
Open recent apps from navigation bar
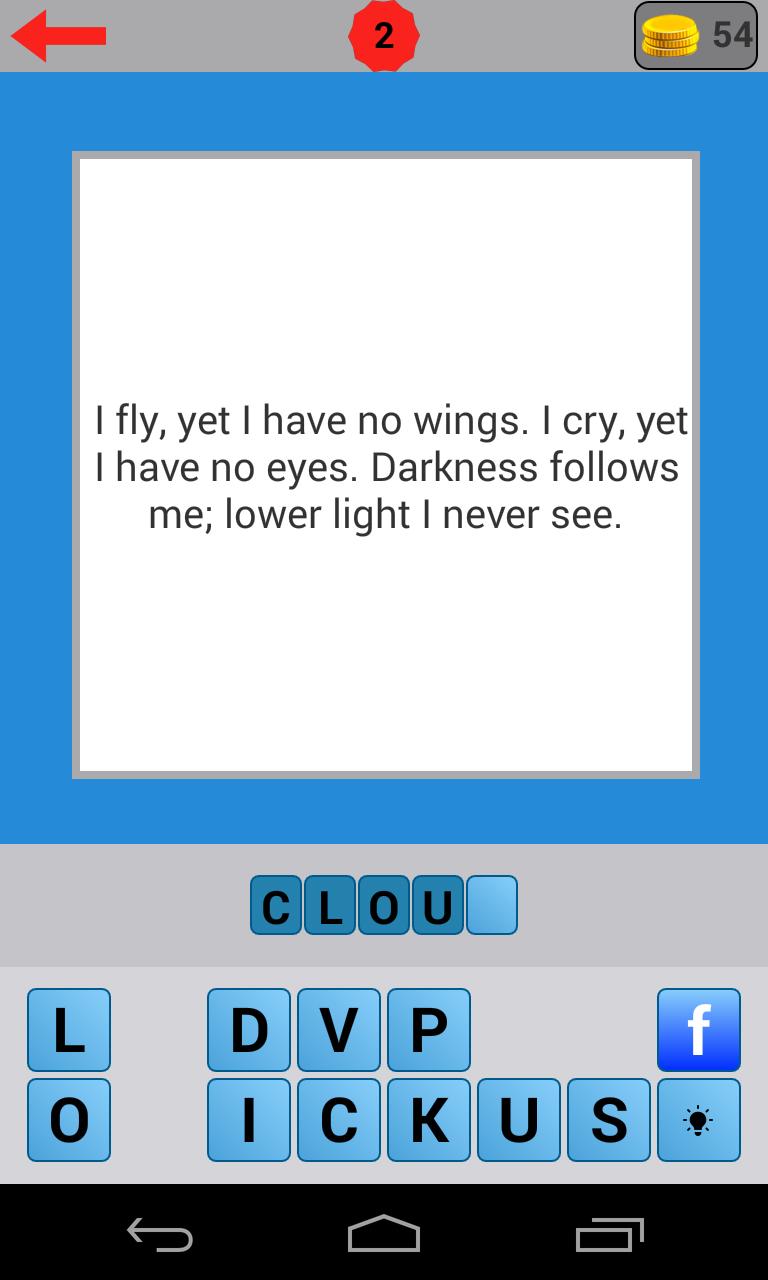pyautogui.click(x=610, y=1234)
